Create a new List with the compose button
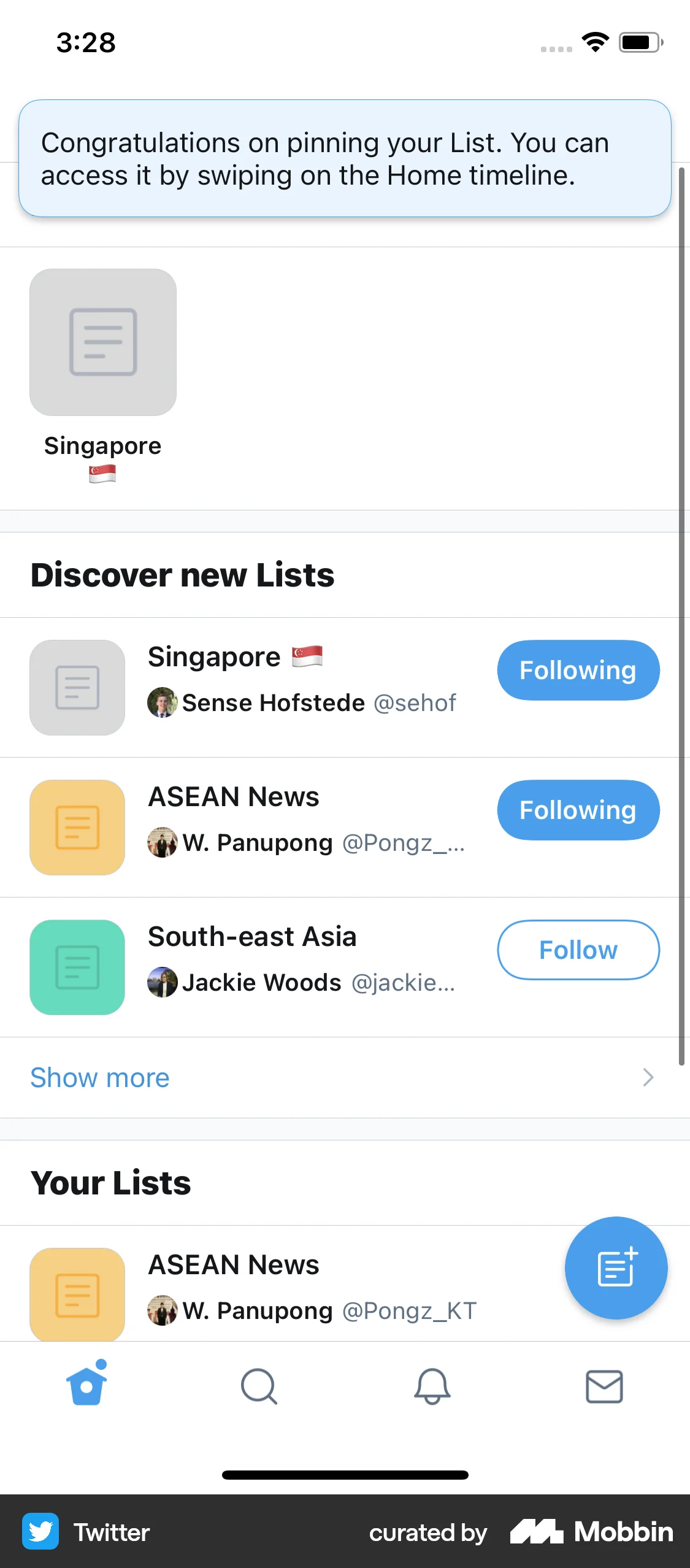This screenshot has width=690, height=1568. click(x=616, y=1268)
